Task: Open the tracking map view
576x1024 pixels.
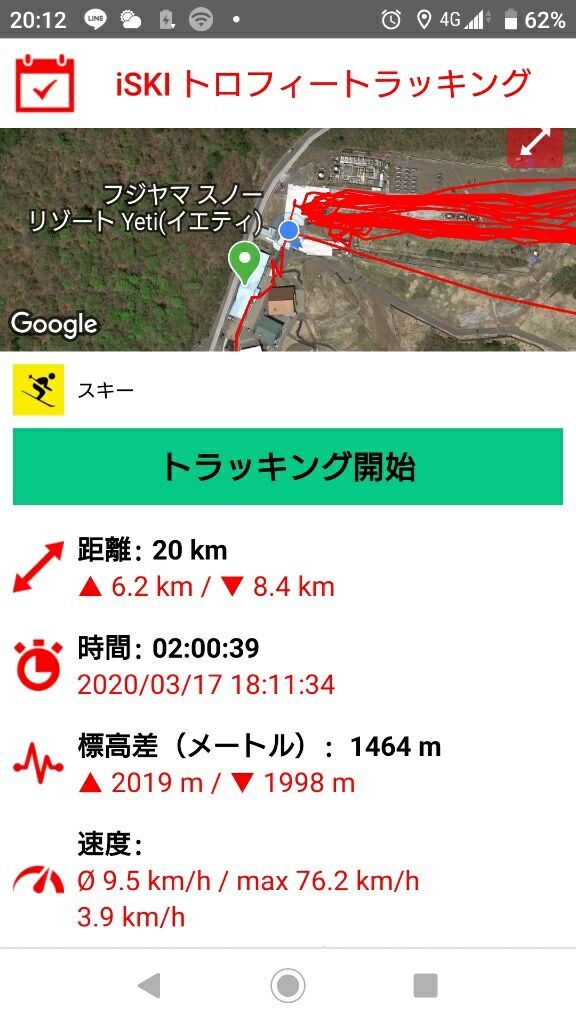Action: tap(288, 240)
